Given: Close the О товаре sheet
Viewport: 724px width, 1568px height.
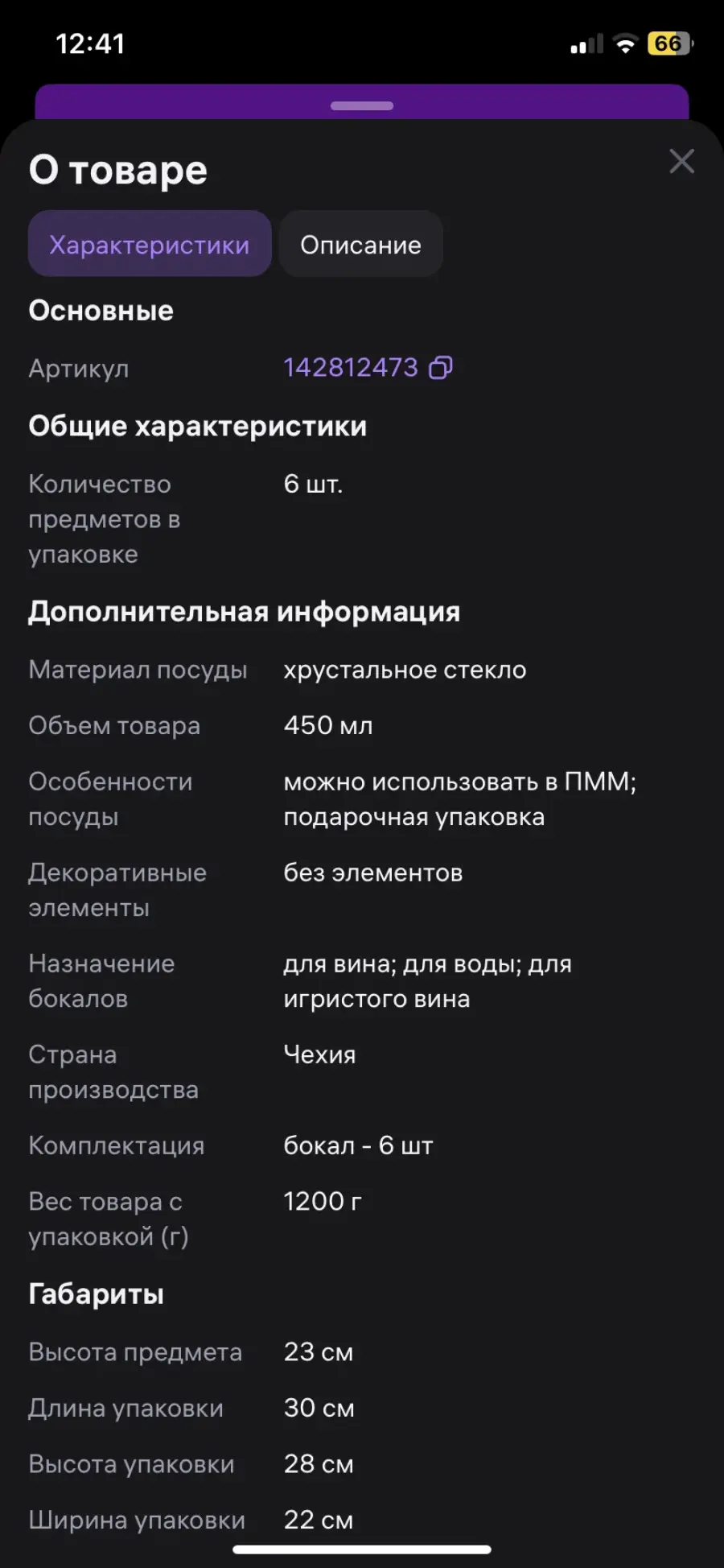Looking at the screenshot, I should coord(681,161).
